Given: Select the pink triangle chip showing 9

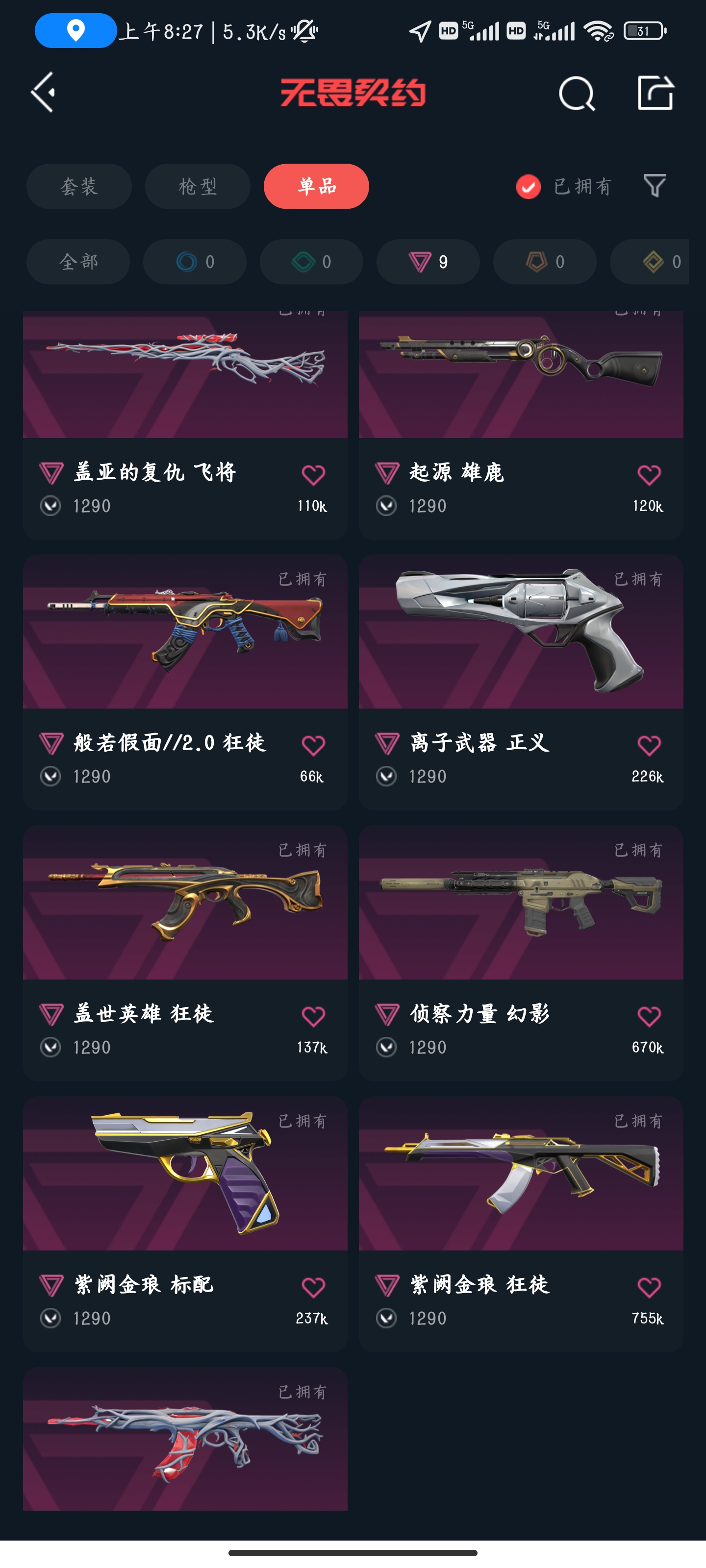Looking at the screenshot, I should (428, 262).
